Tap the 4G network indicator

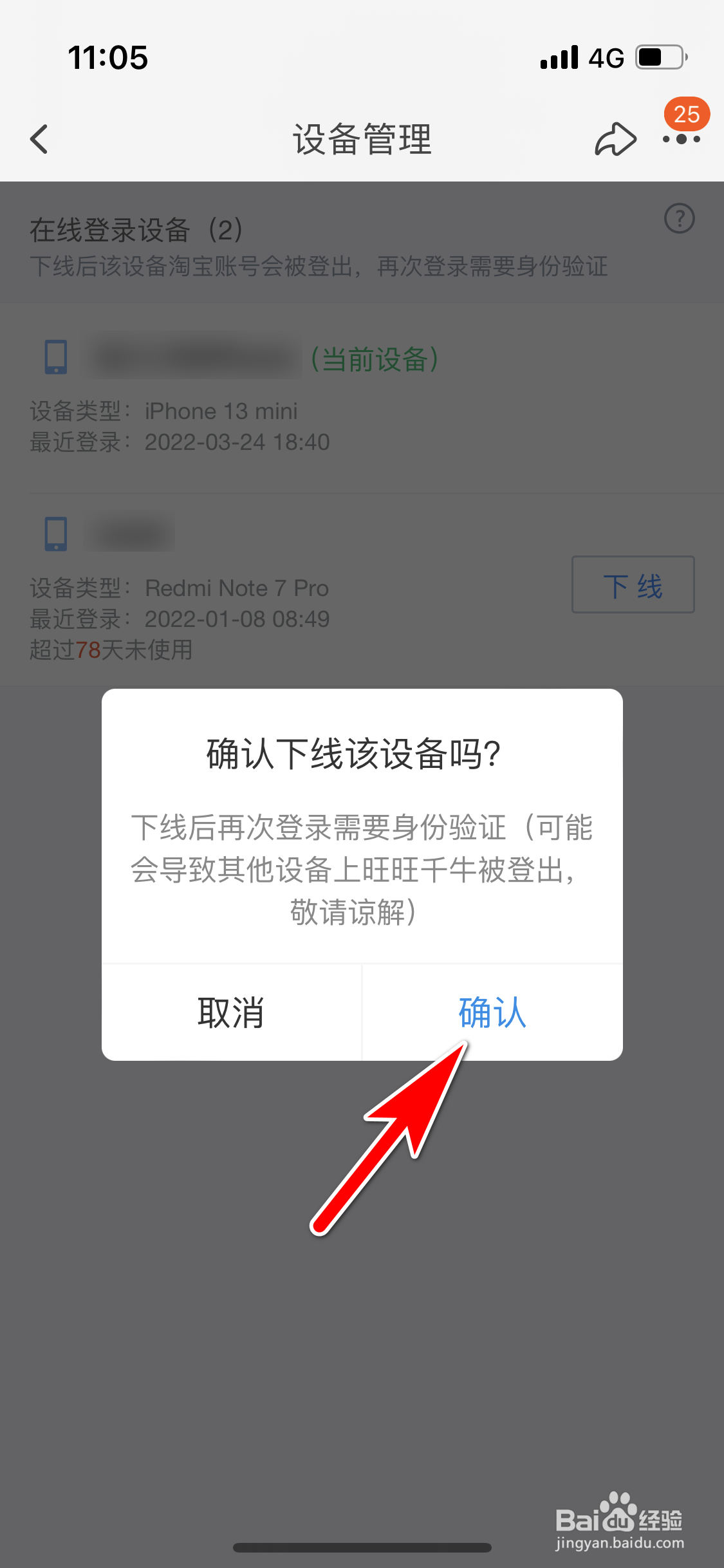[x=606, y=57]
